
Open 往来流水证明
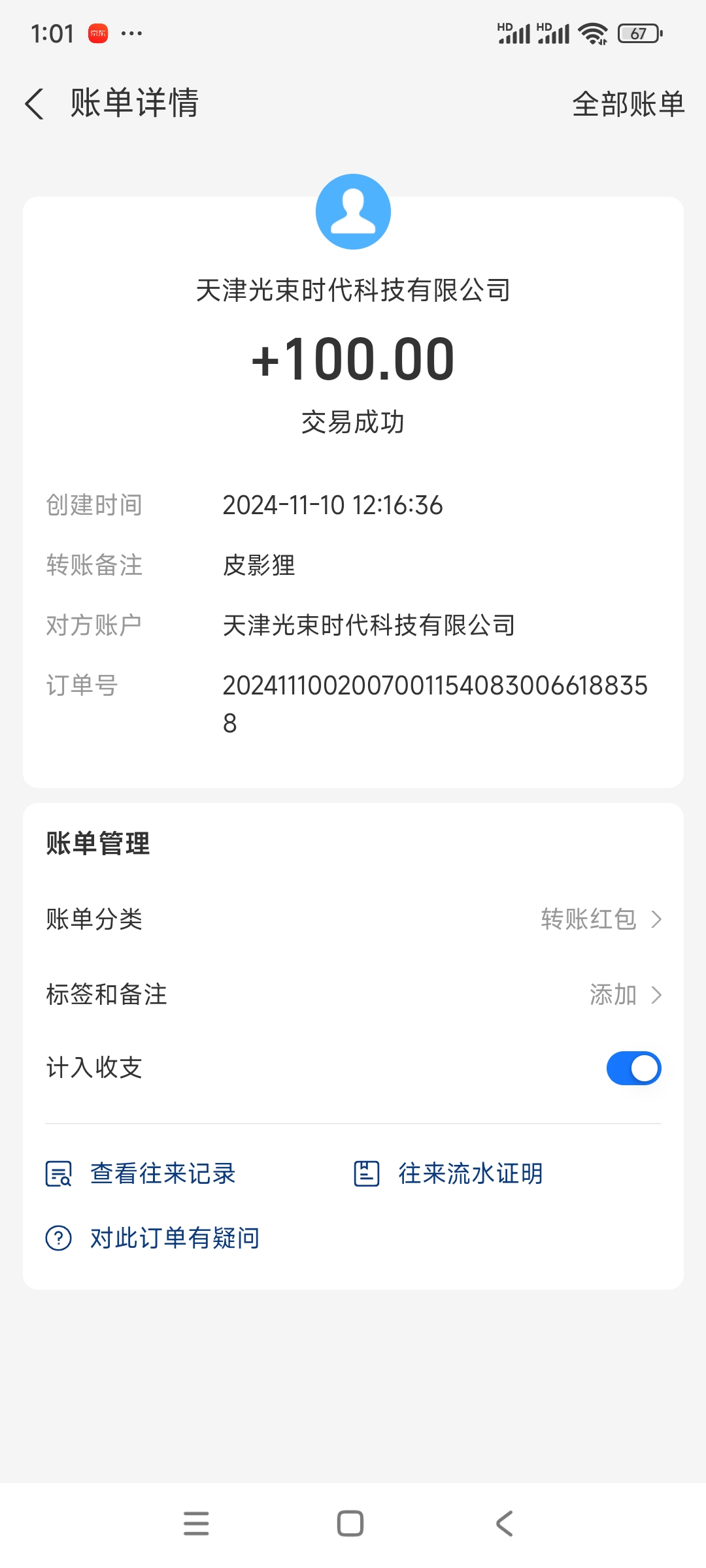tap(448, 1173)
